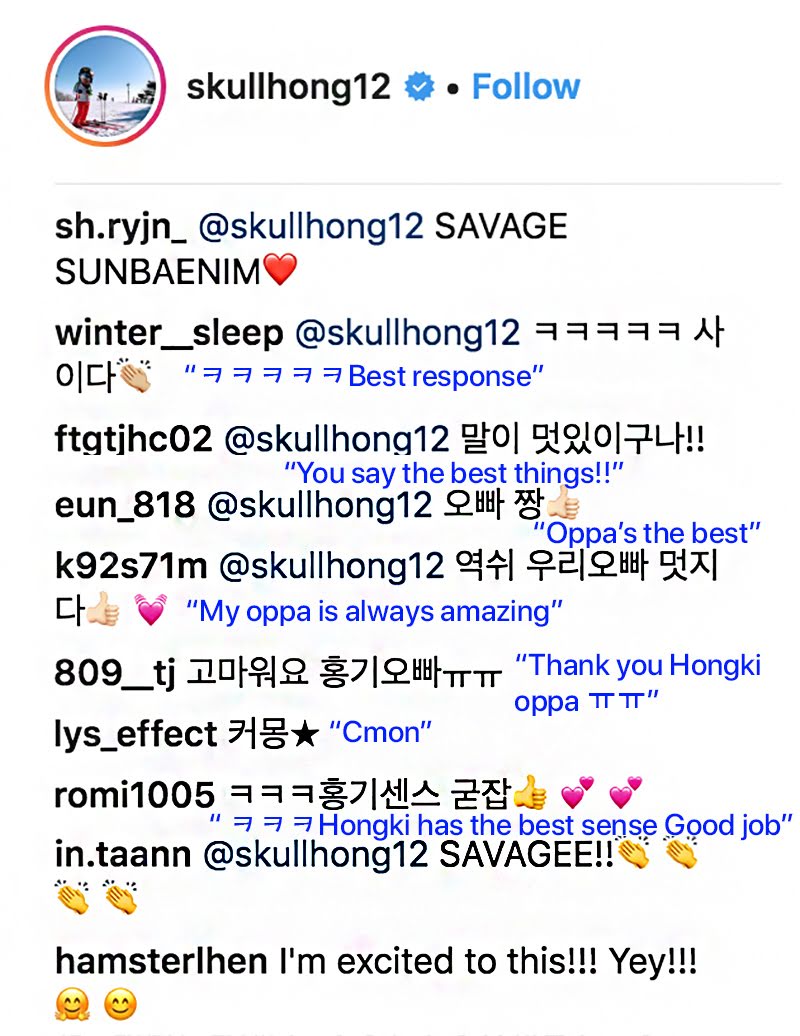Open the skullhong12 username in header
The width and height of the screenshot is (800, 1036).
288,87
